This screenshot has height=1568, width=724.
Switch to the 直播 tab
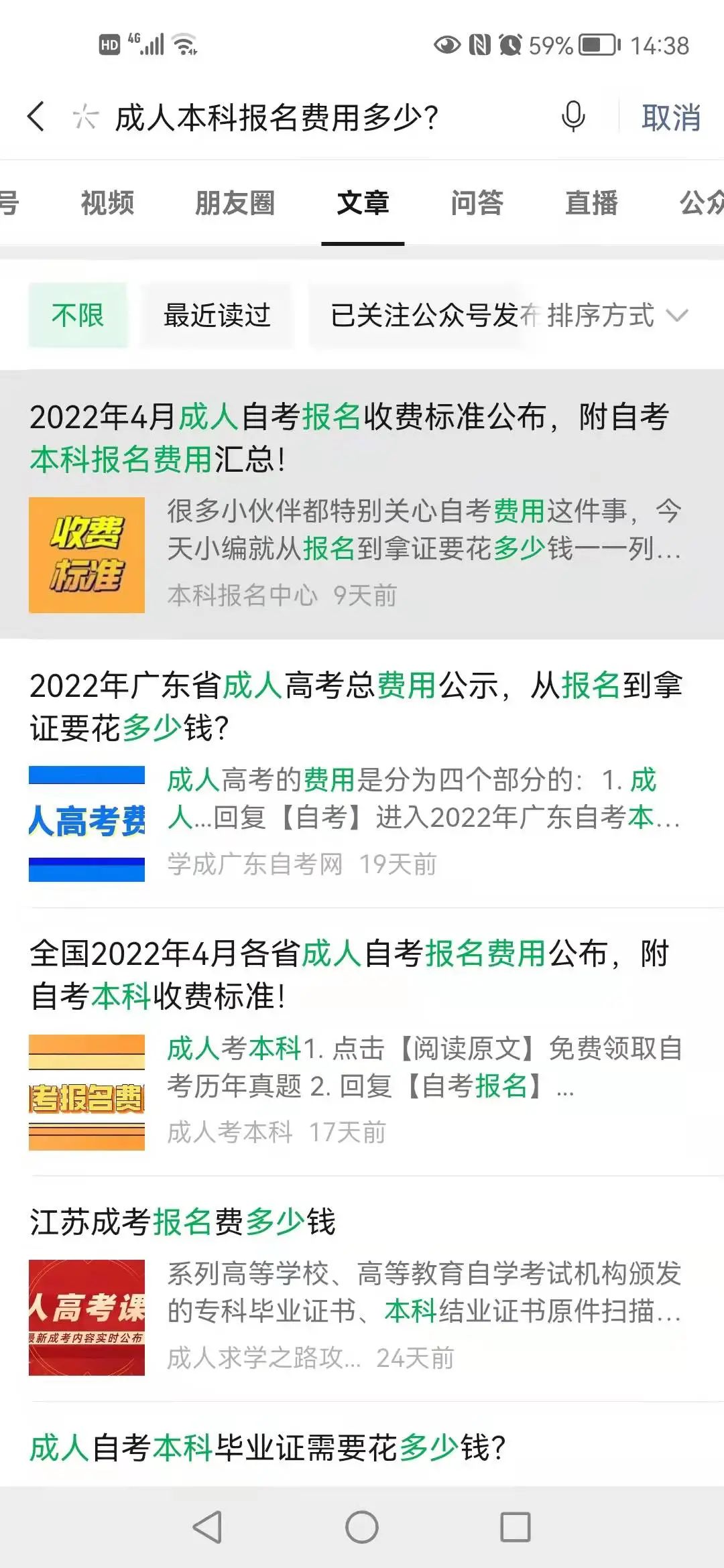[x=591, y=203]
